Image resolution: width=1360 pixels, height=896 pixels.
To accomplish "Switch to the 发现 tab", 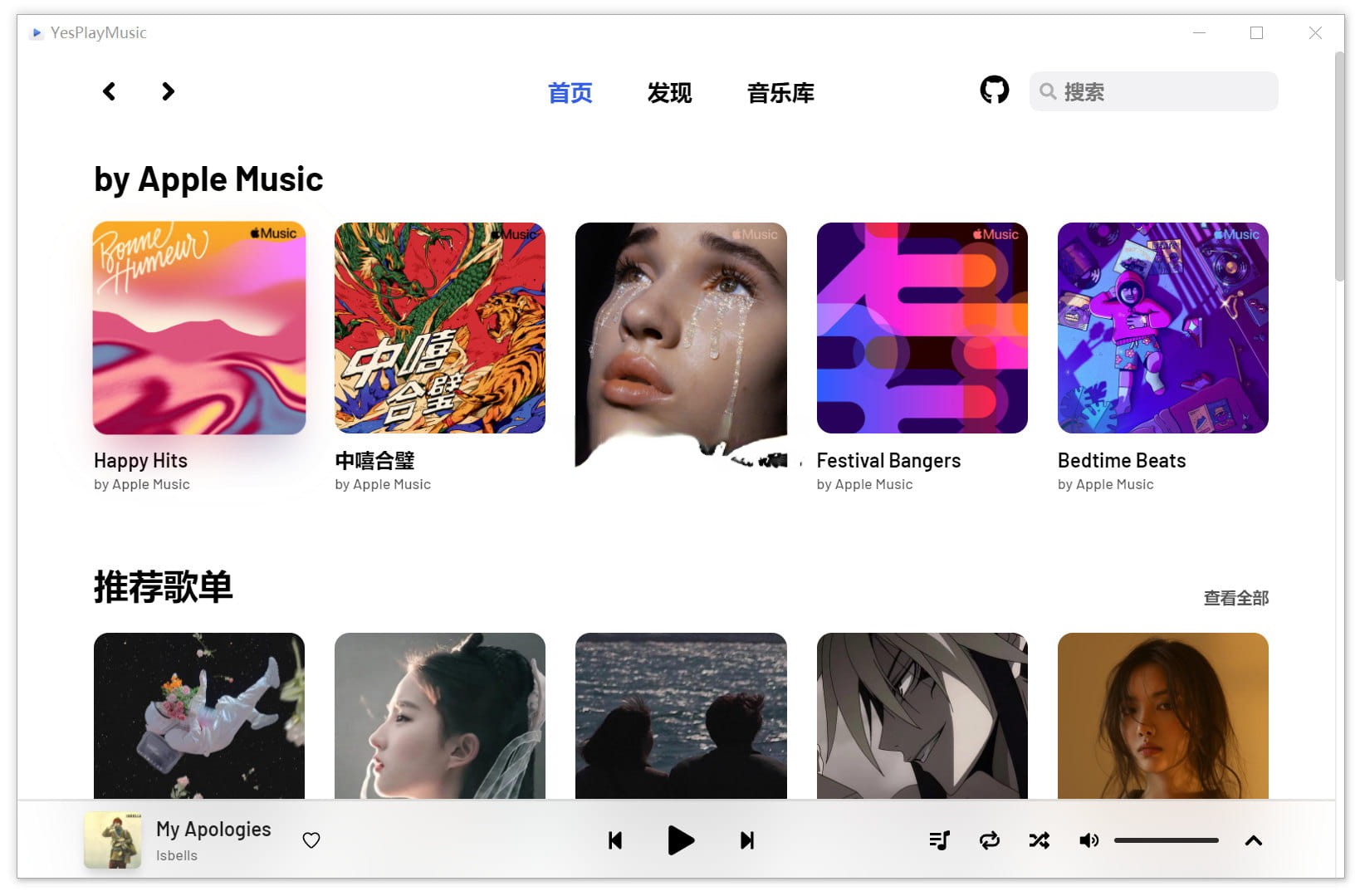I will point(669,93).
